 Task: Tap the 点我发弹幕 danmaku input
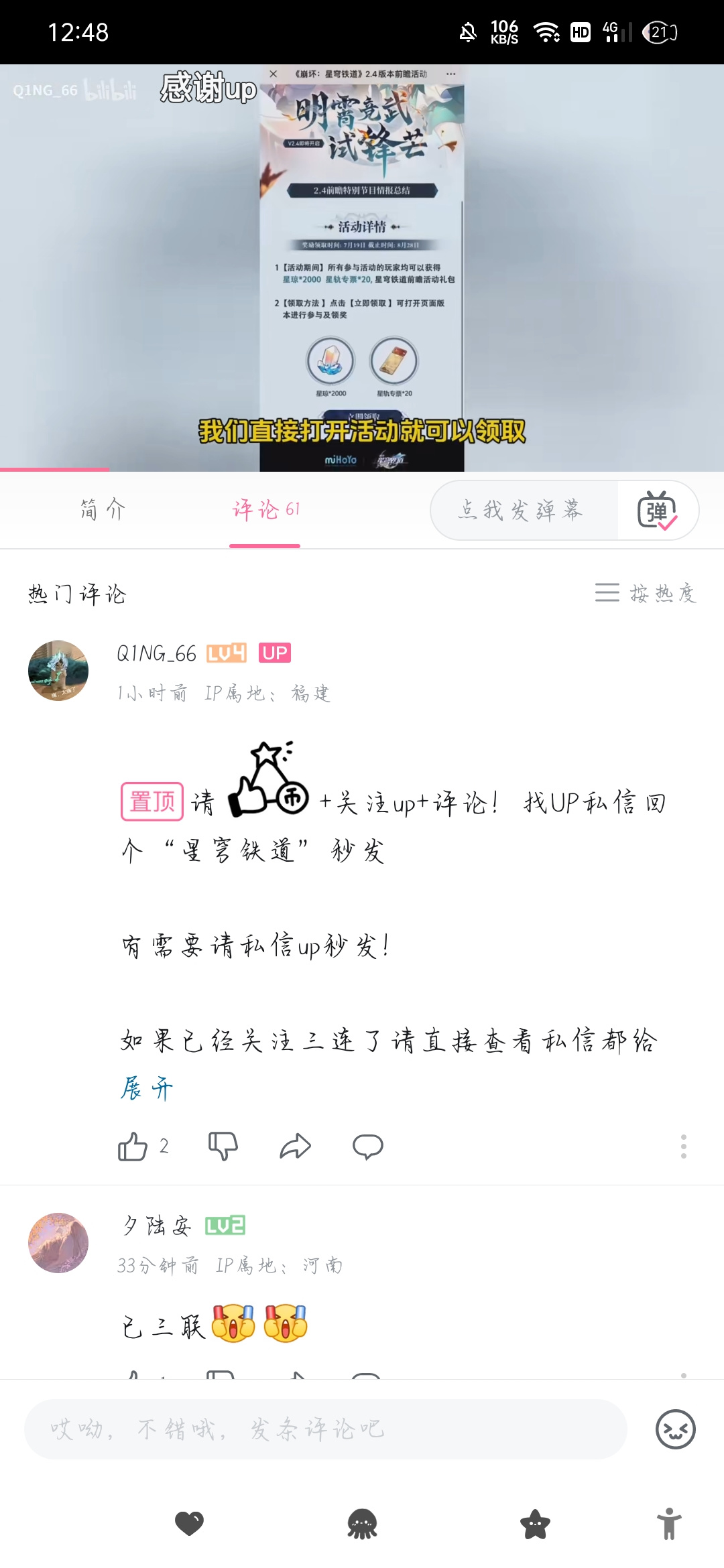tap(523, 511)
